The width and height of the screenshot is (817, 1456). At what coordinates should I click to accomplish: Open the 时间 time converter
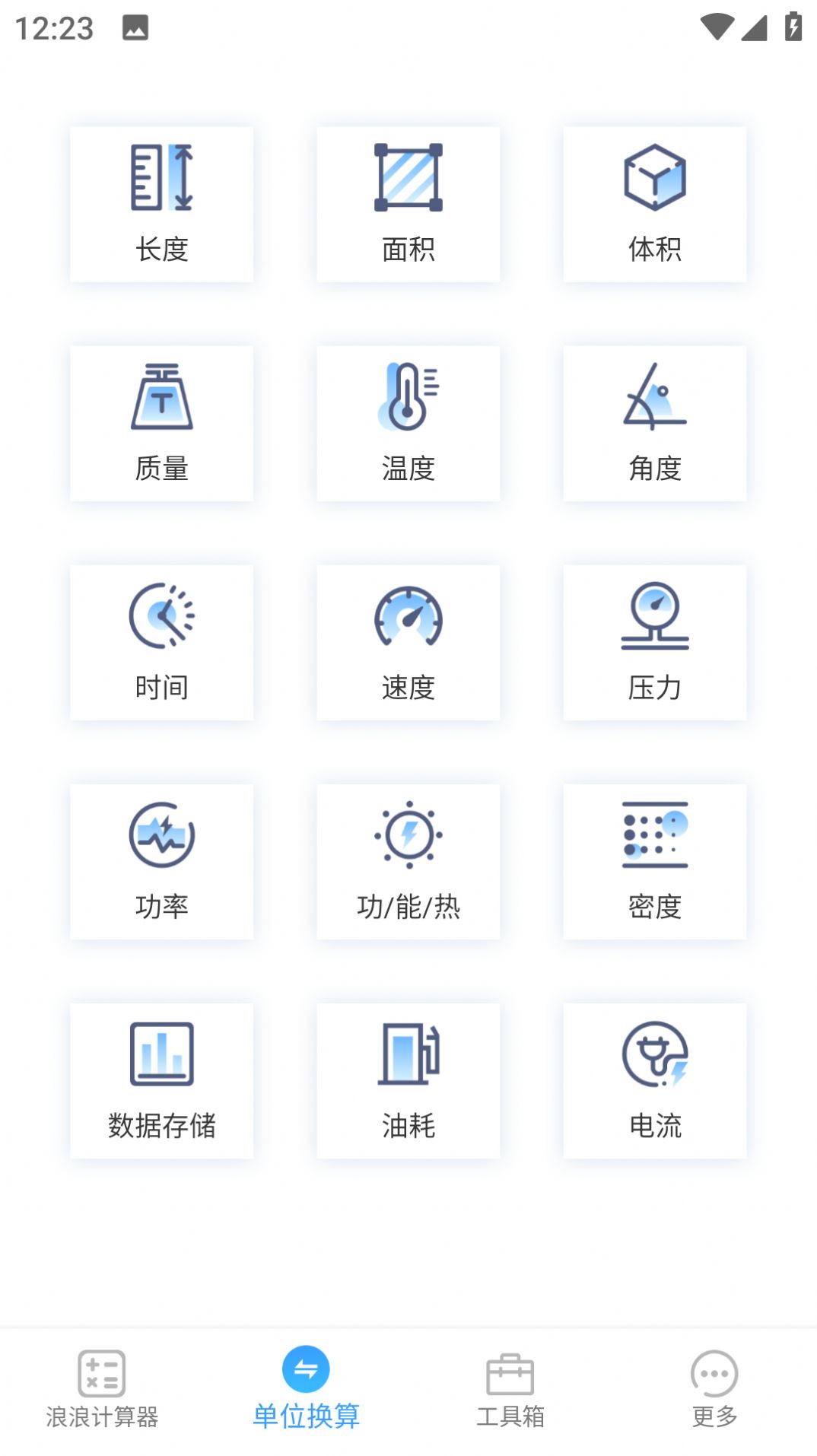click(161, 643)
